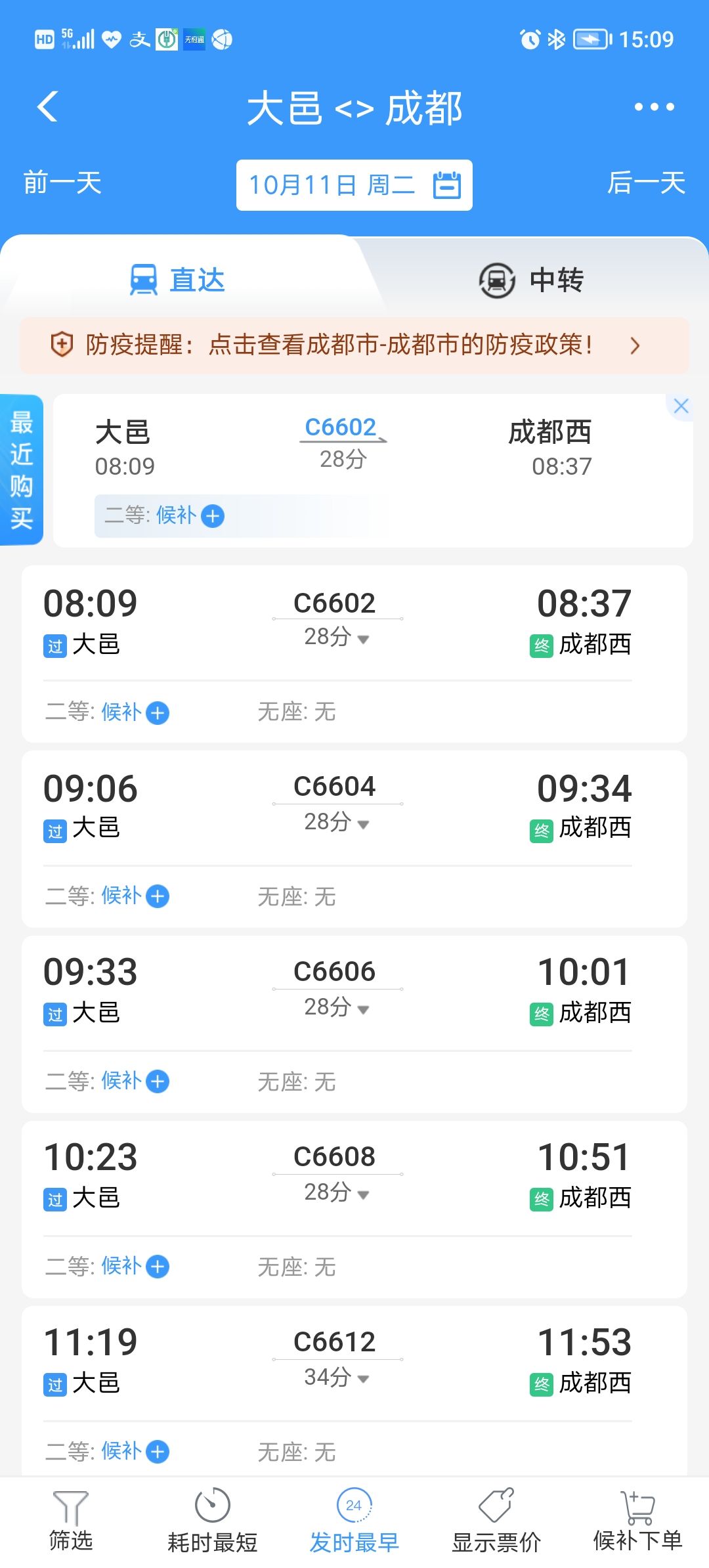Open the recent purchase C6602 link
Screen dimensions: 709x1568
[x=341, y=427]
